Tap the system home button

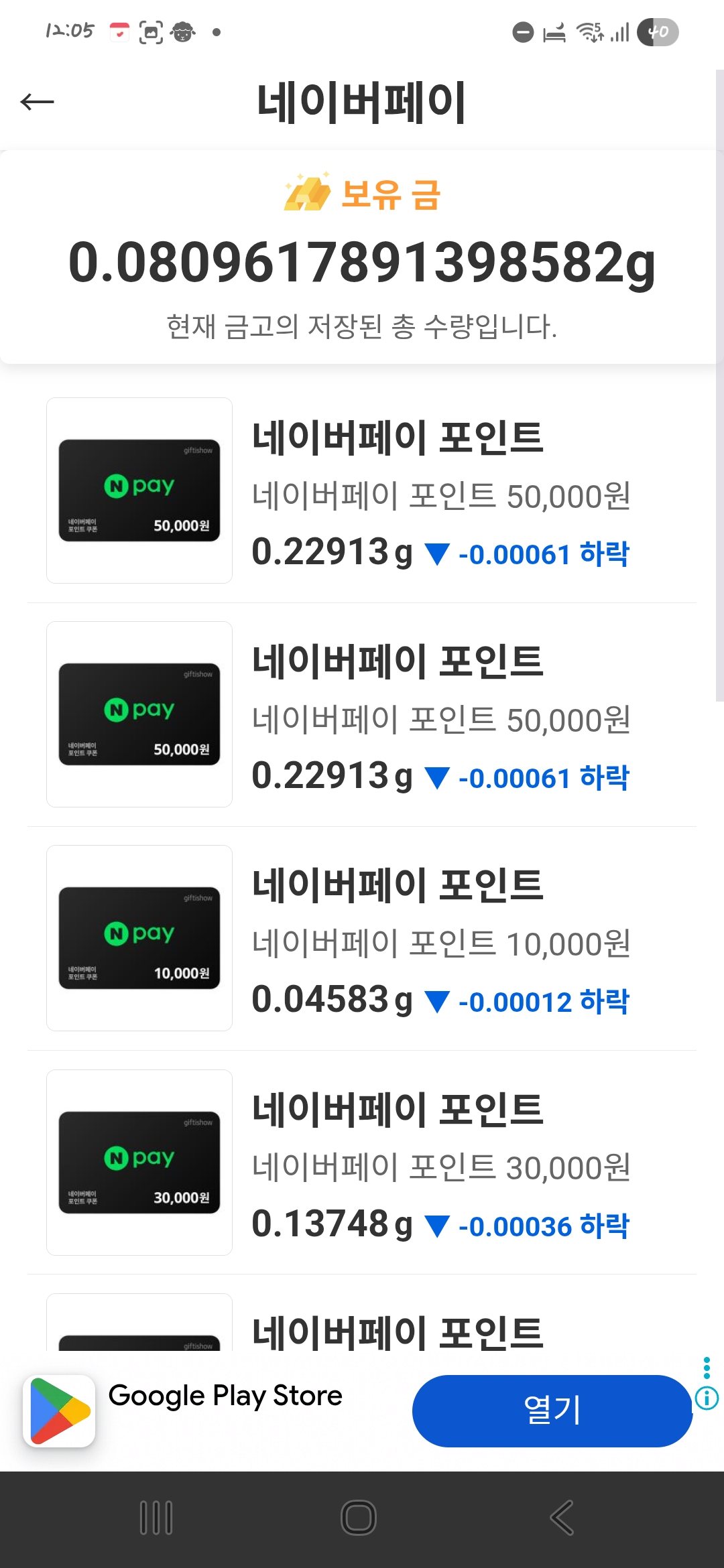pyautogui.click(x=359, y=1517)
